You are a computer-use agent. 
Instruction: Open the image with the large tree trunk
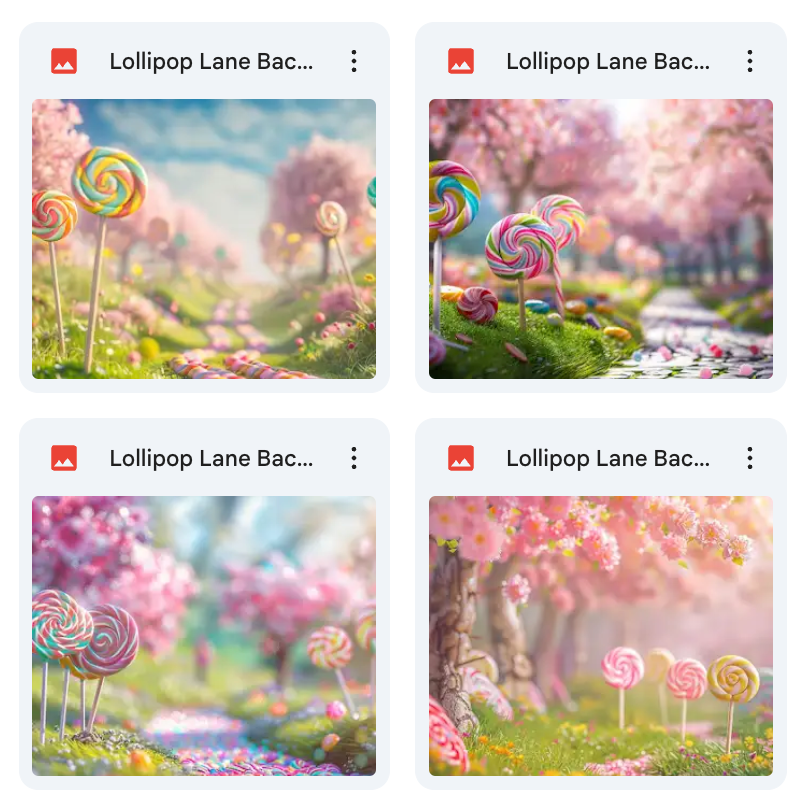tap(600, 635)
